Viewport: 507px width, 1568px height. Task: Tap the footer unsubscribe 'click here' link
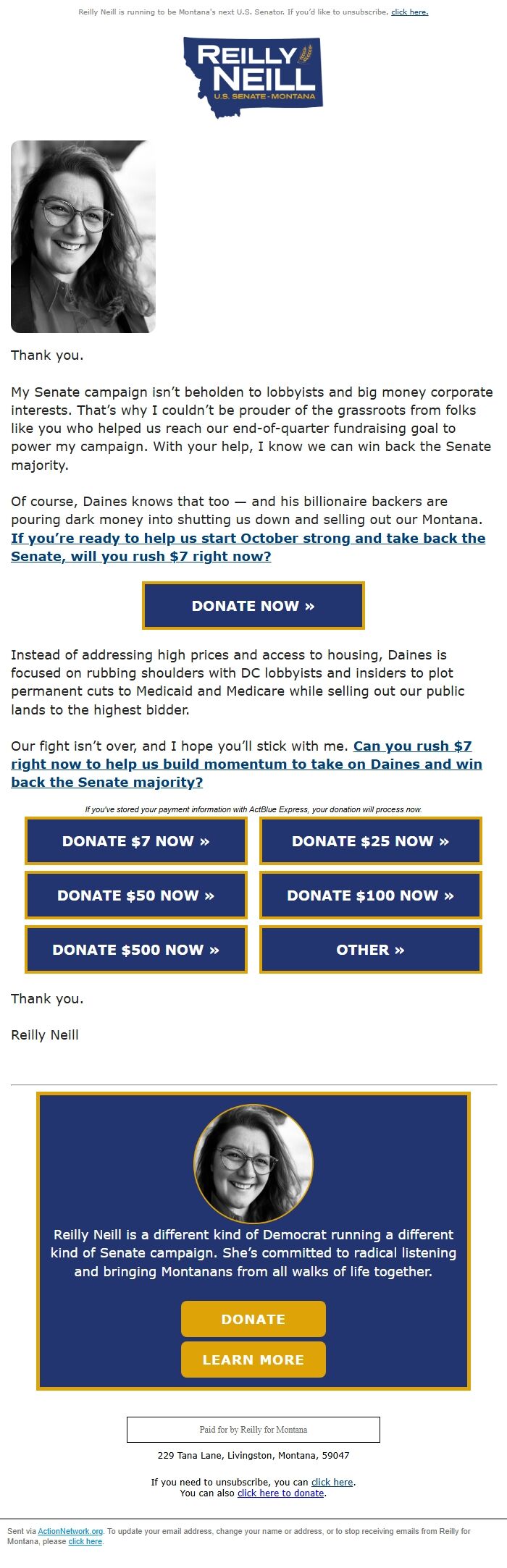pos(332,1482)
